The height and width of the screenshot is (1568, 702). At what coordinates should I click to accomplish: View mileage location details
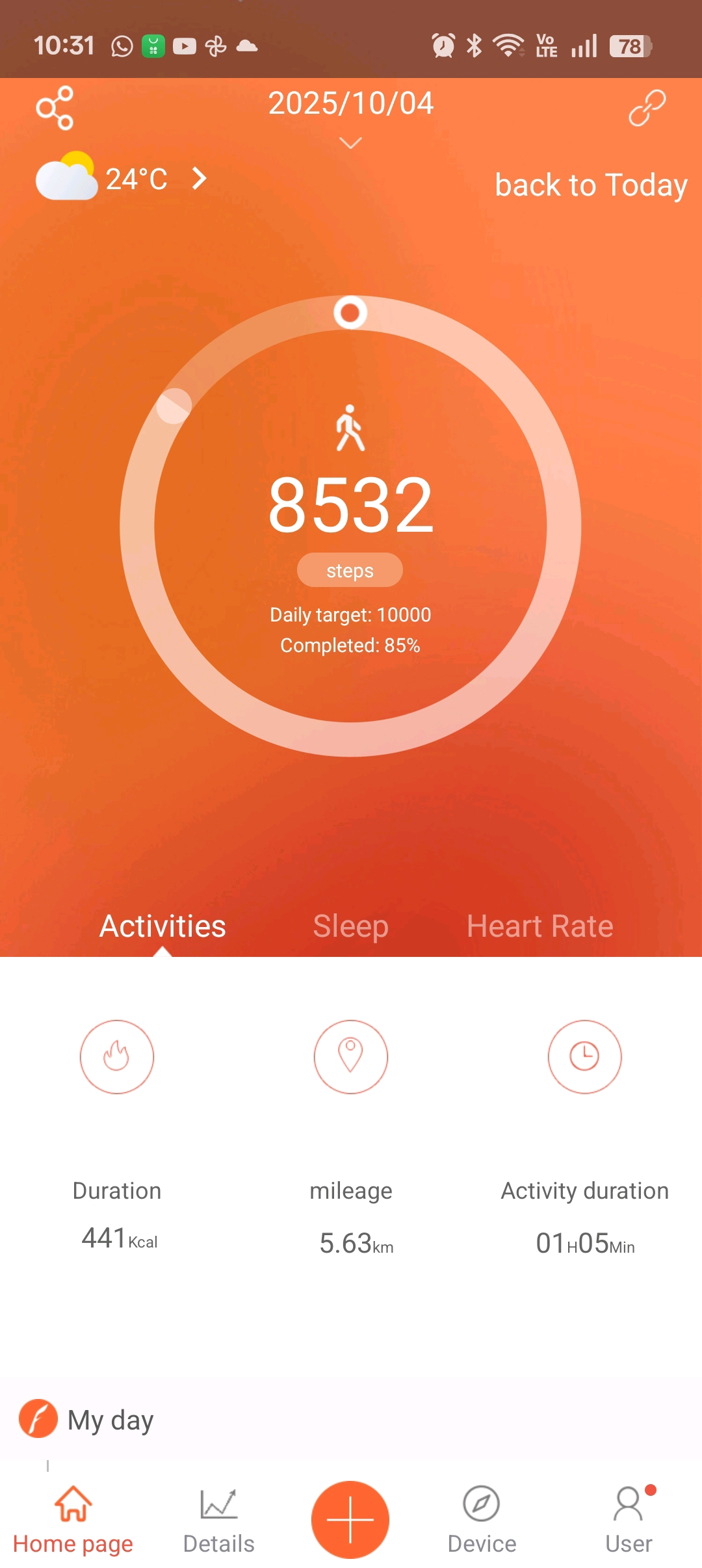point(351,1056)
